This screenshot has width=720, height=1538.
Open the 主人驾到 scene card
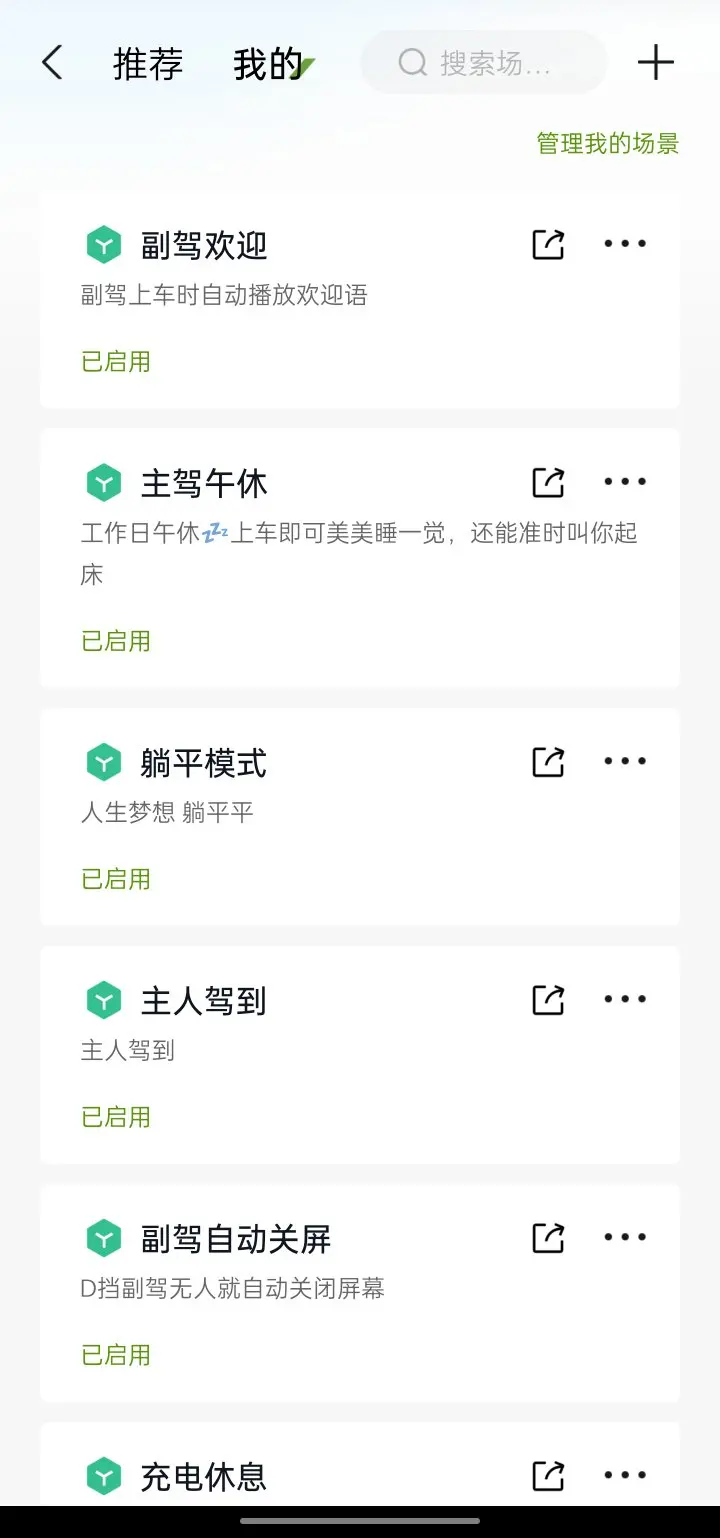tap(360, 1055)
